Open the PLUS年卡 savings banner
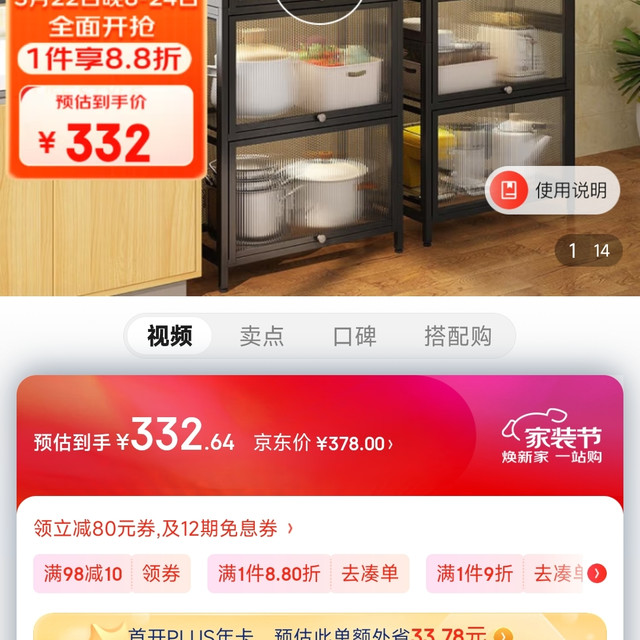The image size is (640, 640). [320, 627]
